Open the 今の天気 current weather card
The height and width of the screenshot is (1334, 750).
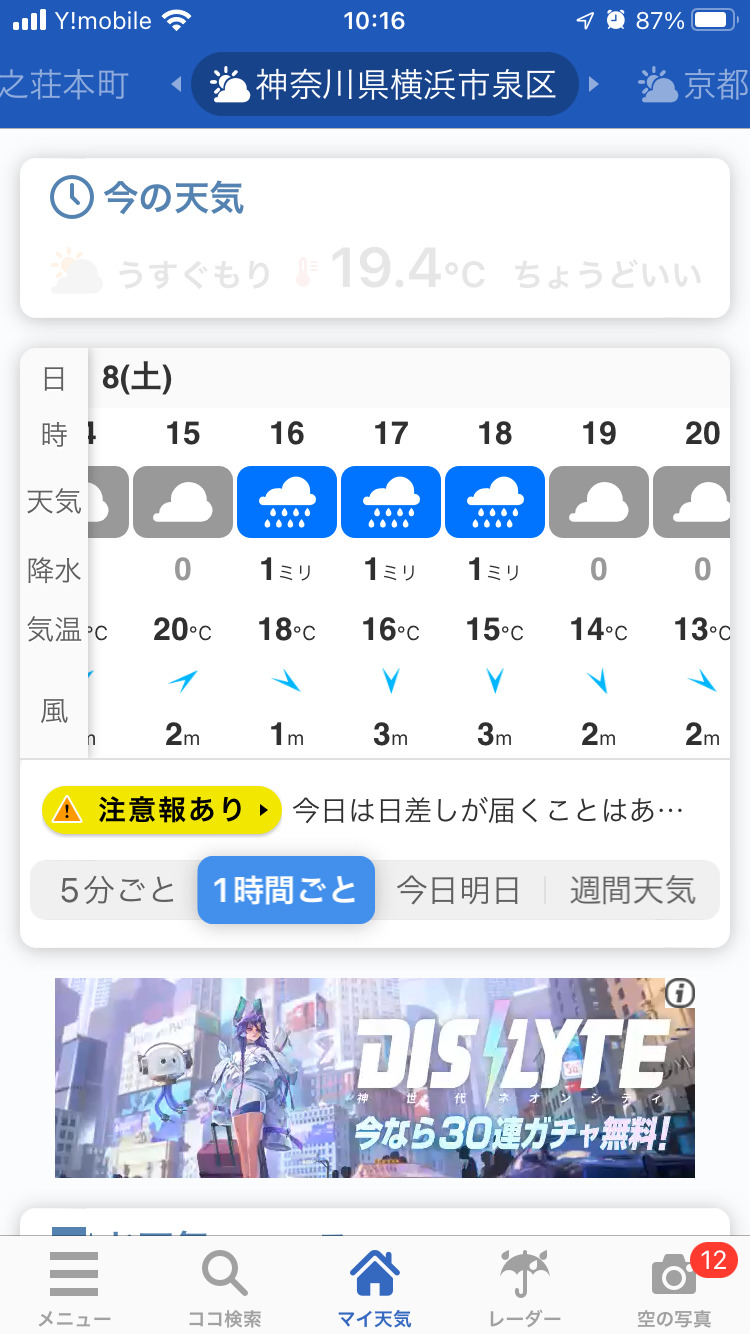[375, 238]
